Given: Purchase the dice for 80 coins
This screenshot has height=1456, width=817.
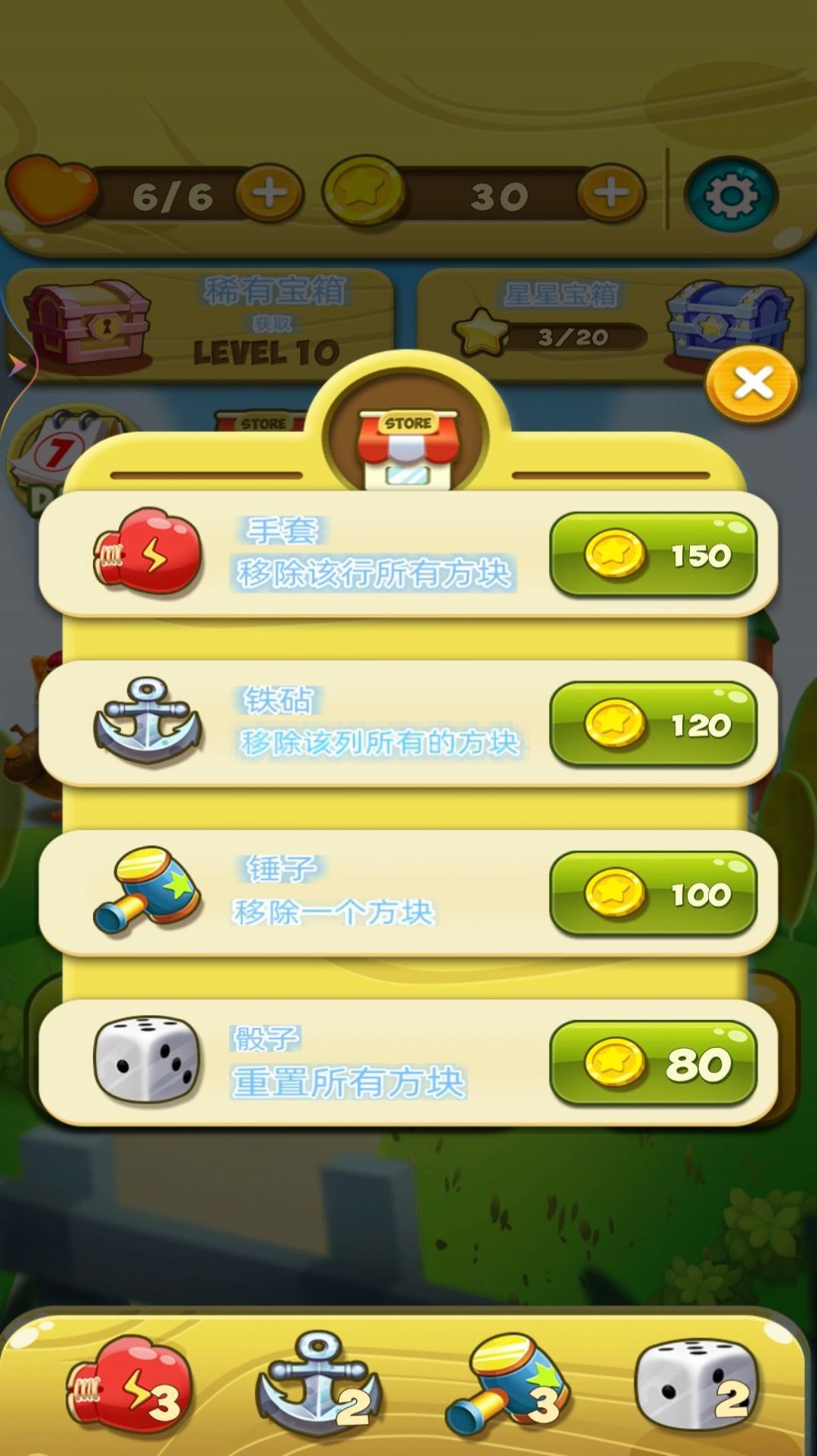Looking at the screenshot, I should click(x=653, y=1063).
